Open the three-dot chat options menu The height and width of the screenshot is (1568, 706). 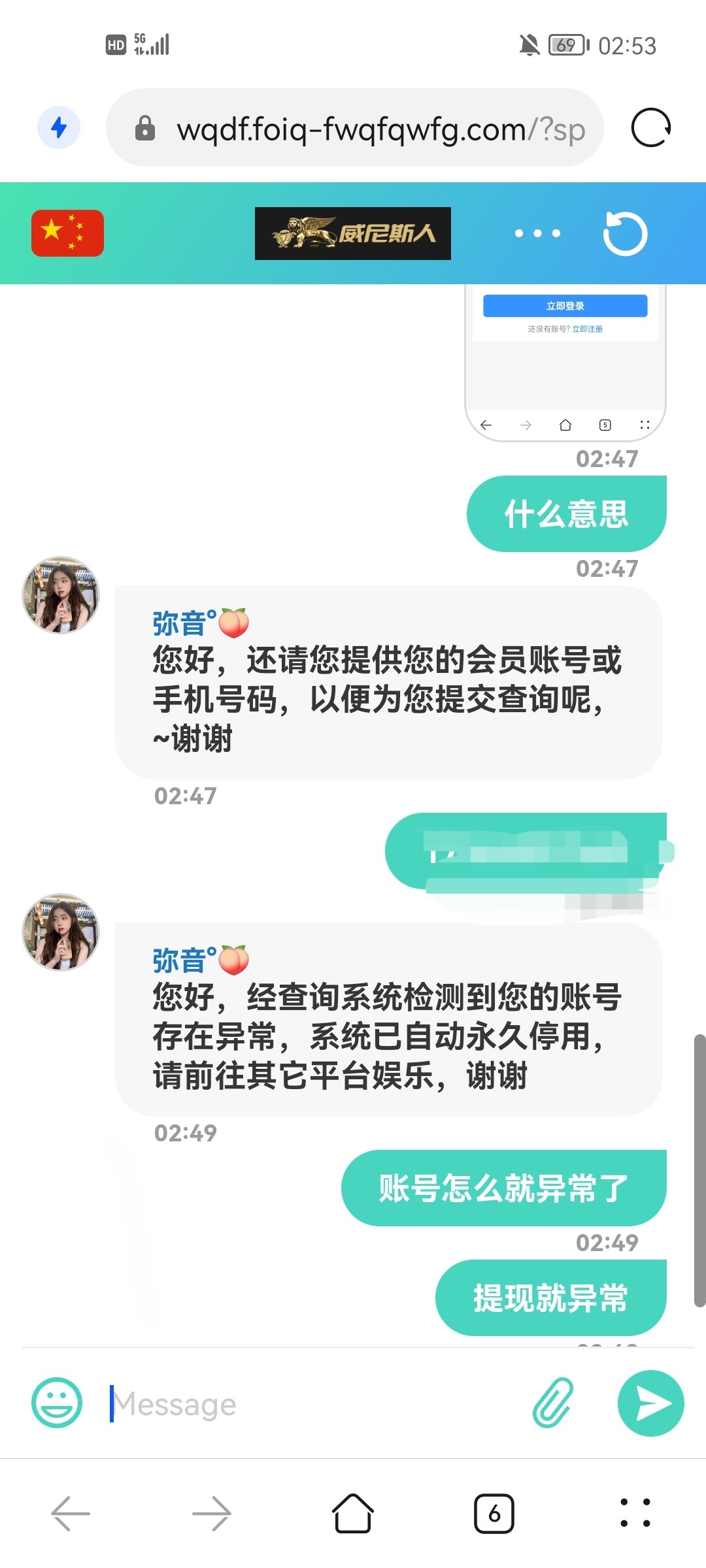tap(537, 233)
